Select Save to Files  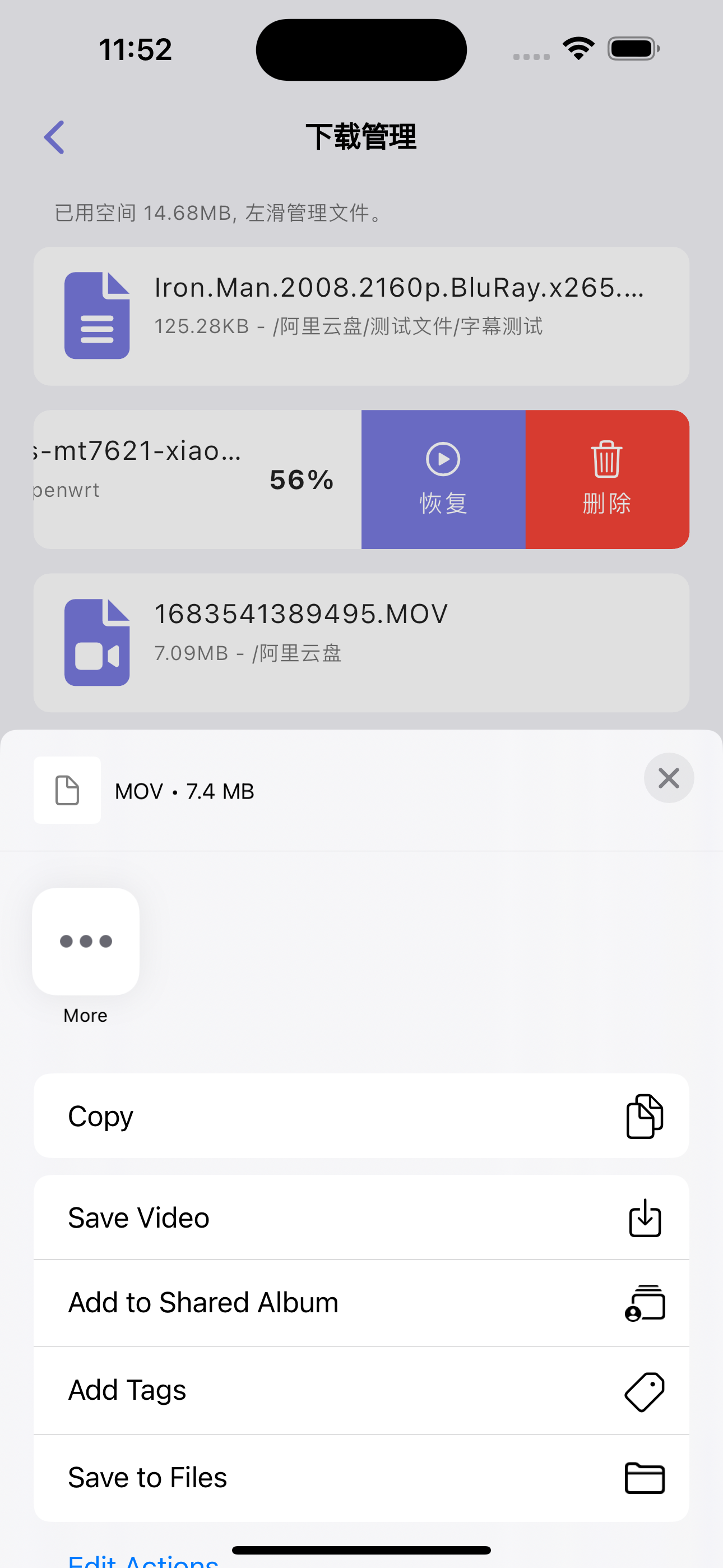(361, 1478)
